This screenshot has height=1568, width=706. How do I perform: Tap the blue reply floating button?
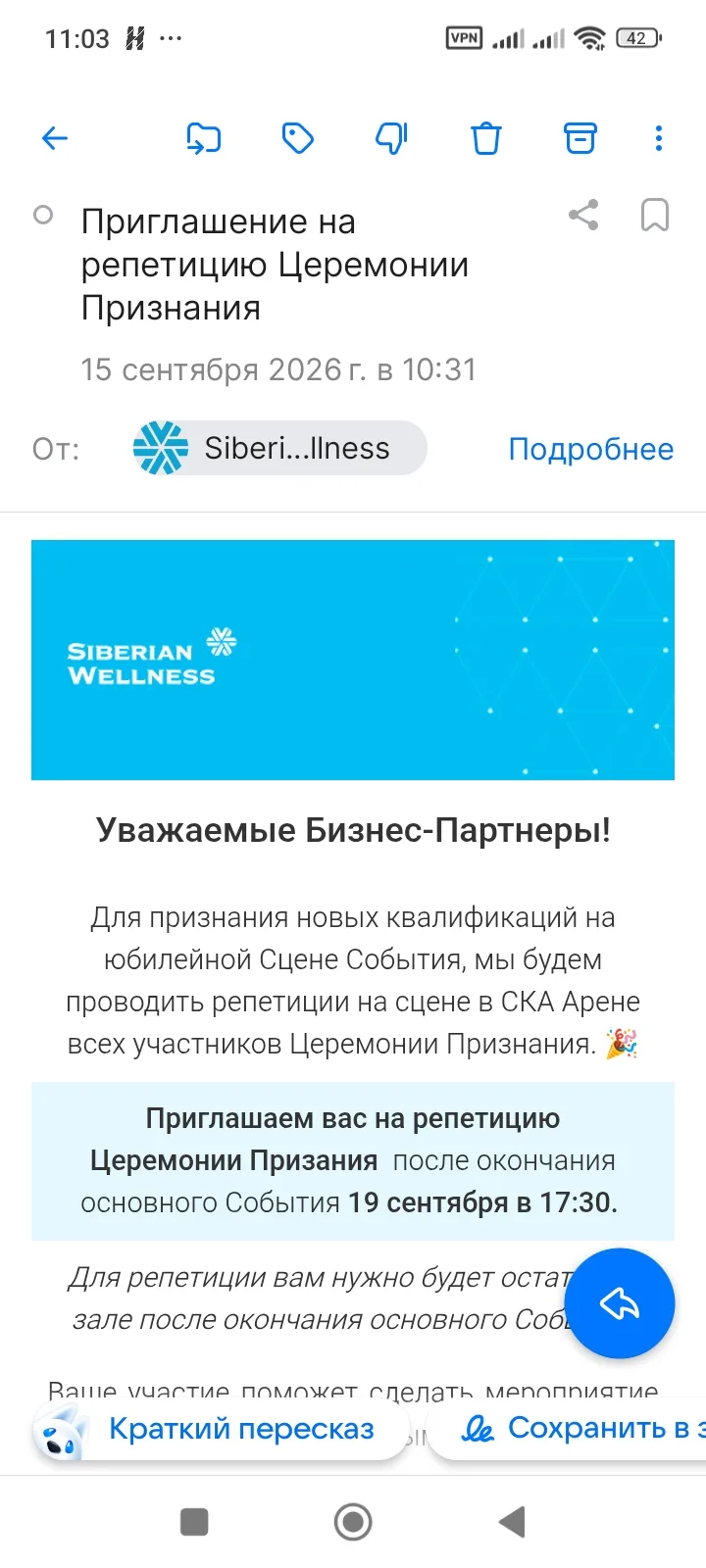(620, 1303)
